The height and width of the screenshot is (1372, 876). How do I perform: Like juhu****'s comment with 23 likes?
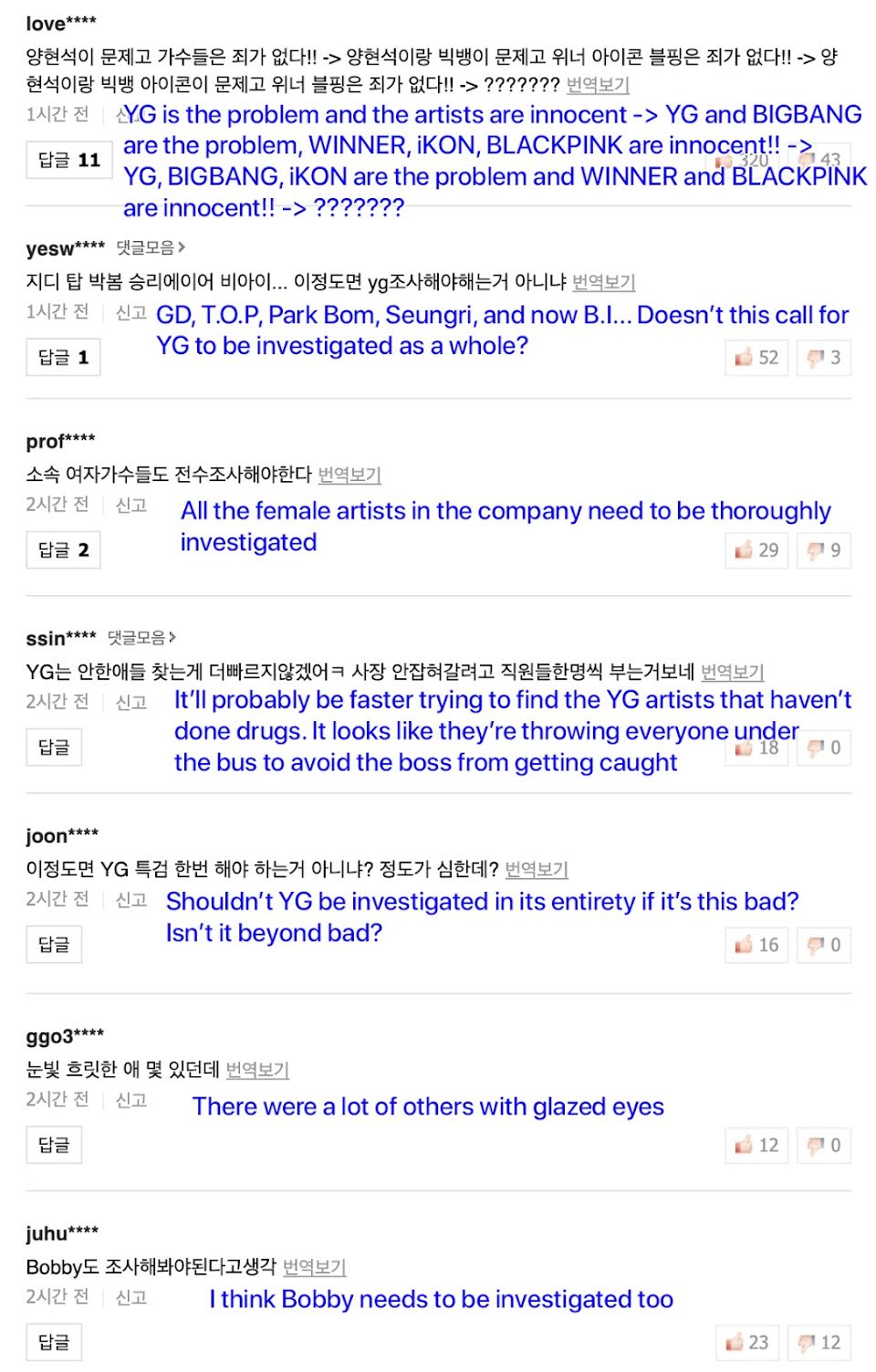747,1342
